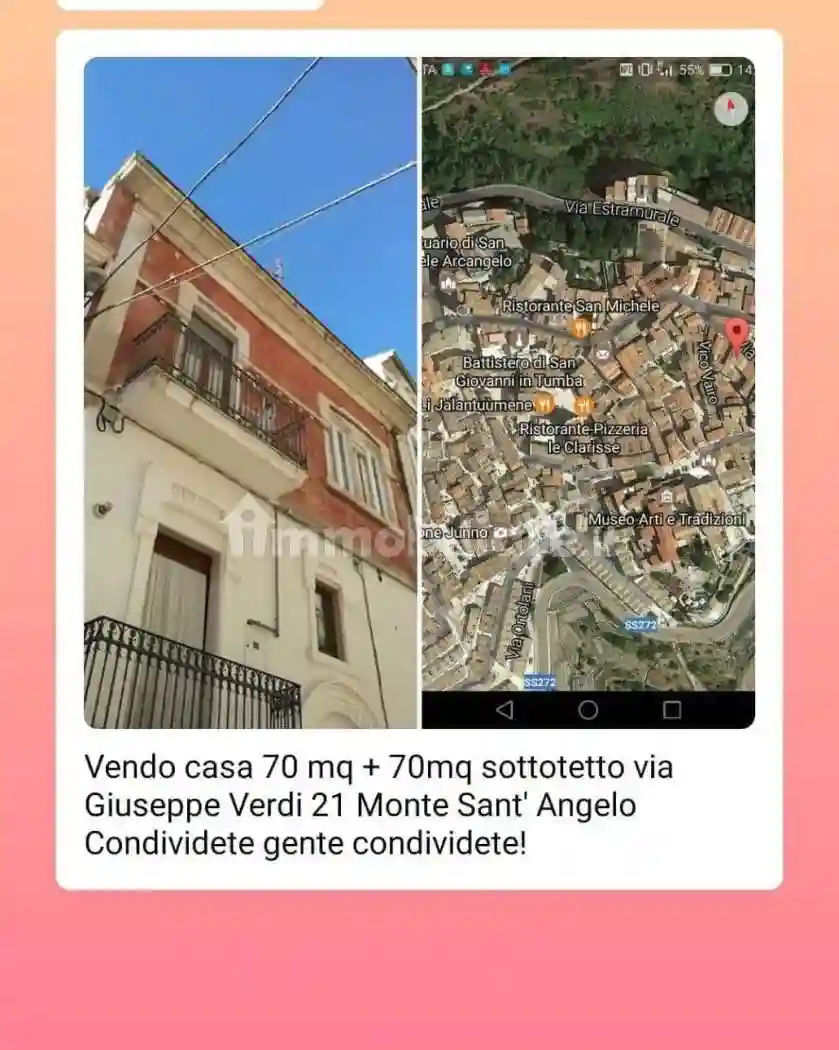Tap the restaurant icon near Ristorante San Michele
Screen dimensions: 839x1050
pyautogui.click(x=580, y=328)
